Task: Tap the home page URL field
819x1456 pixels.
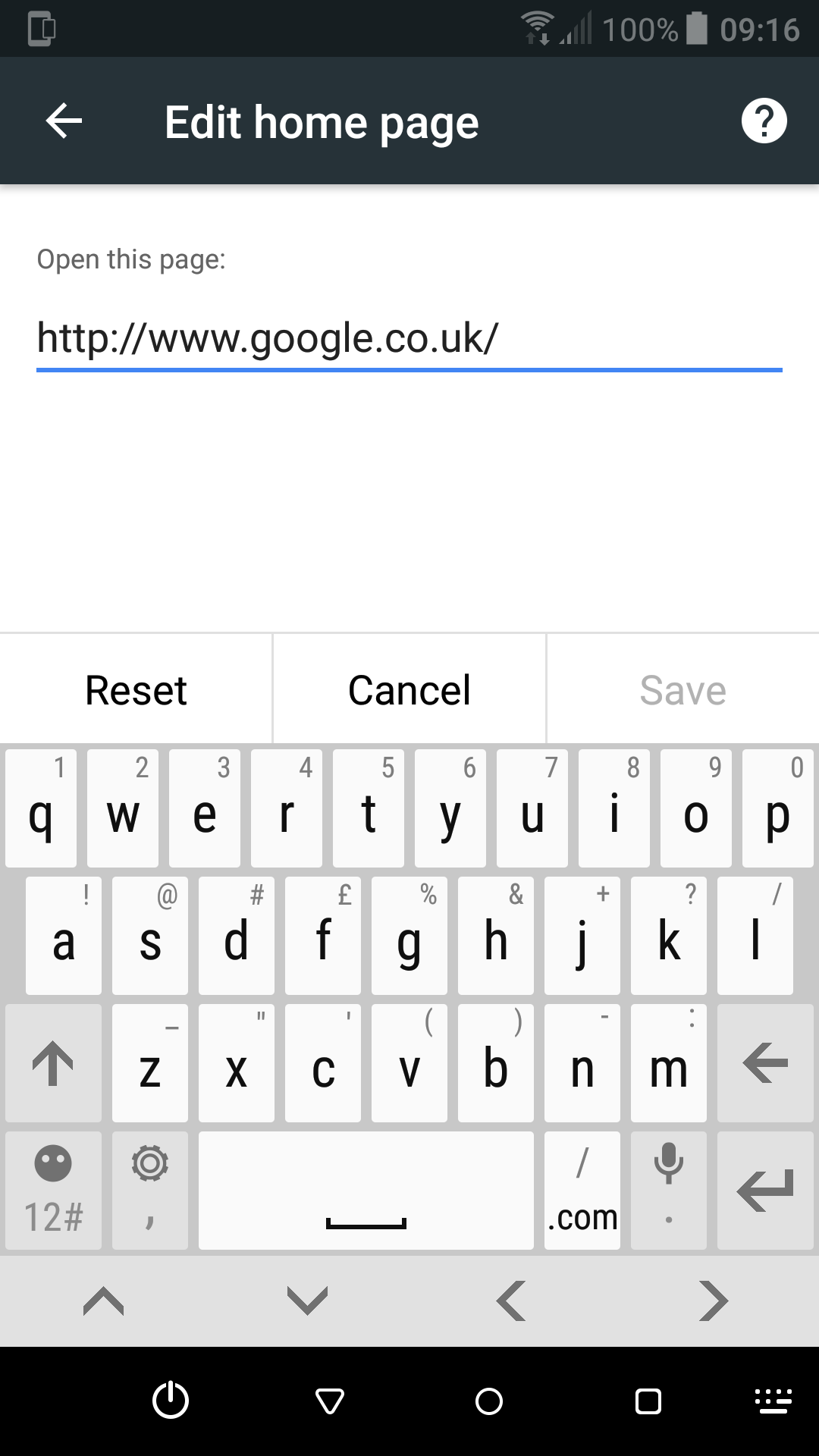Action: coord(409,339)
